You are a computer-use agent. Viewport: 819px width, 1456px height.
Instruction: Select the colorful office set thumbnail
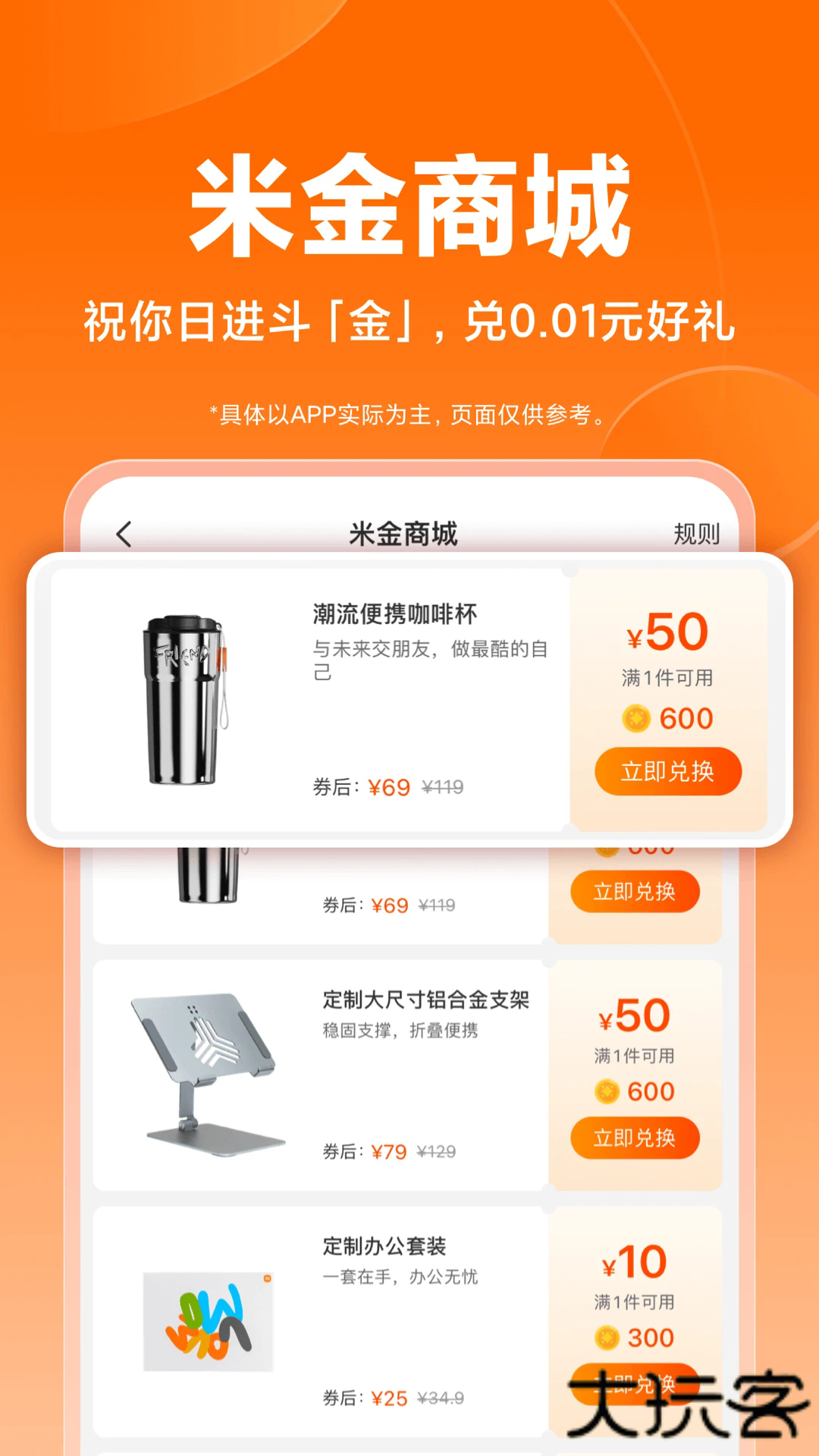pos(206,1321)
